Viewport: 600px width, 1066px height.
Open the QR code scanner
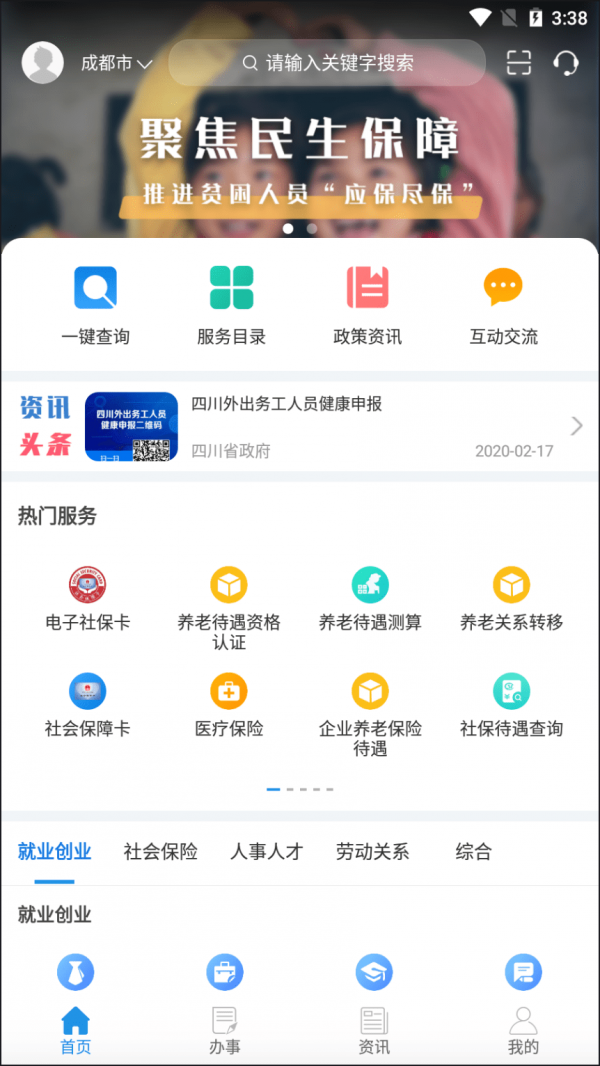click(519, 63)
